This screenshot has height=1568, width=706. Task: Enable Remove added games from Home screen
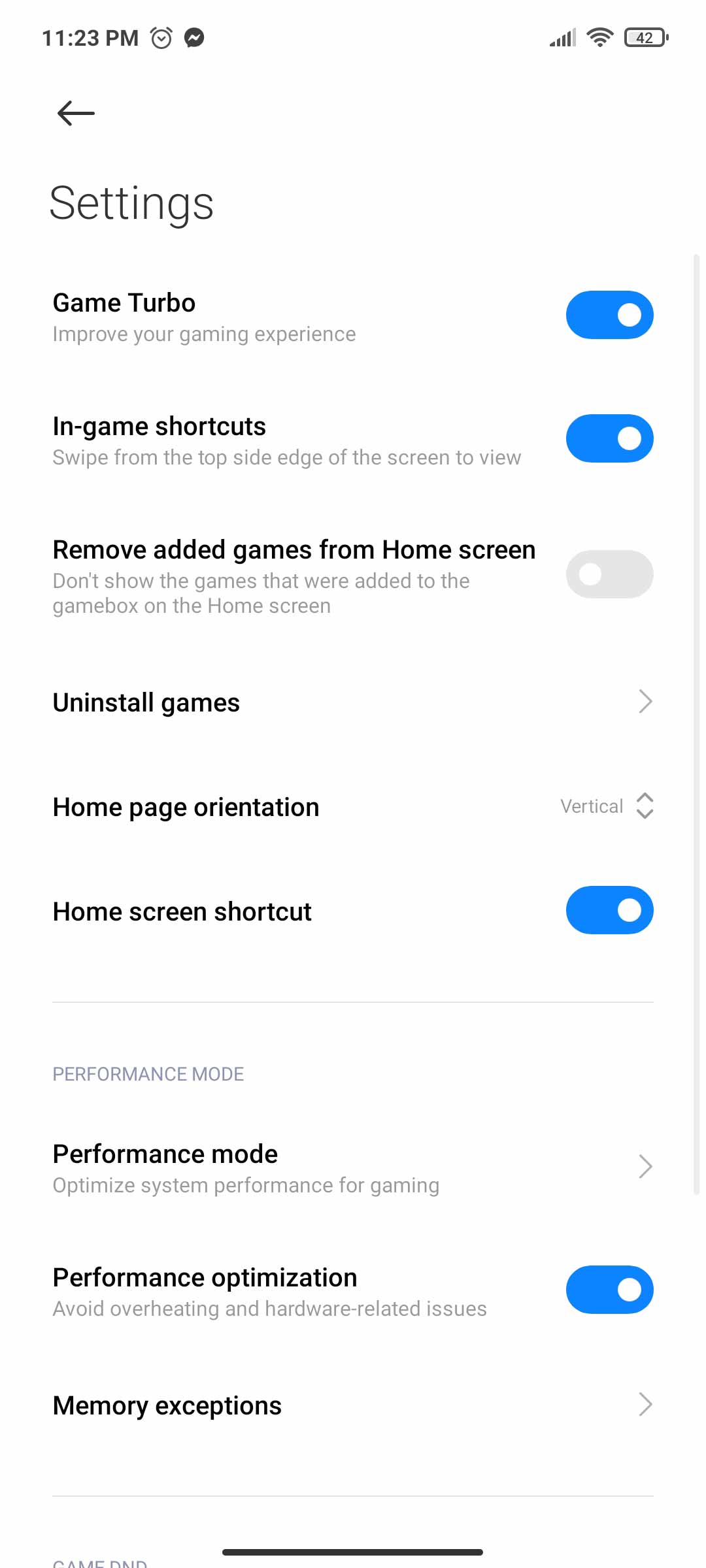pos(609,574)
